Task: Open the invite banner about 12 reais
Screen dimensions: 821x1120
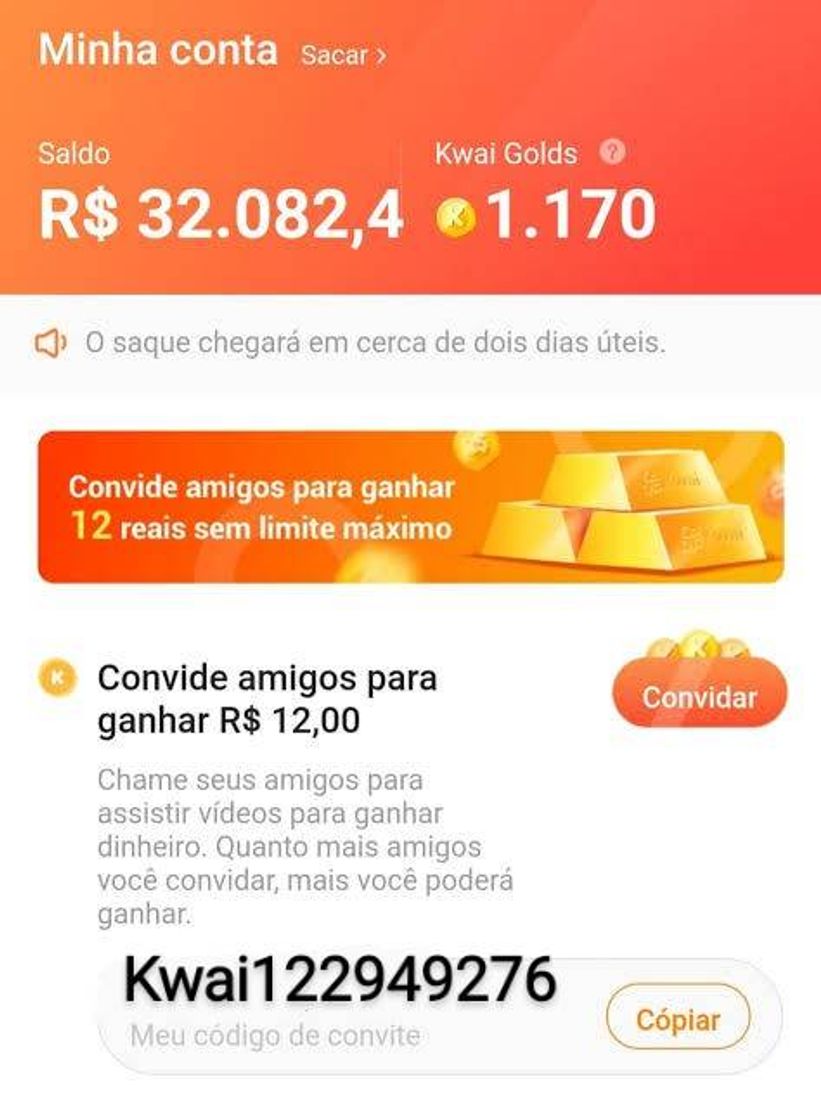Action: 410,505
